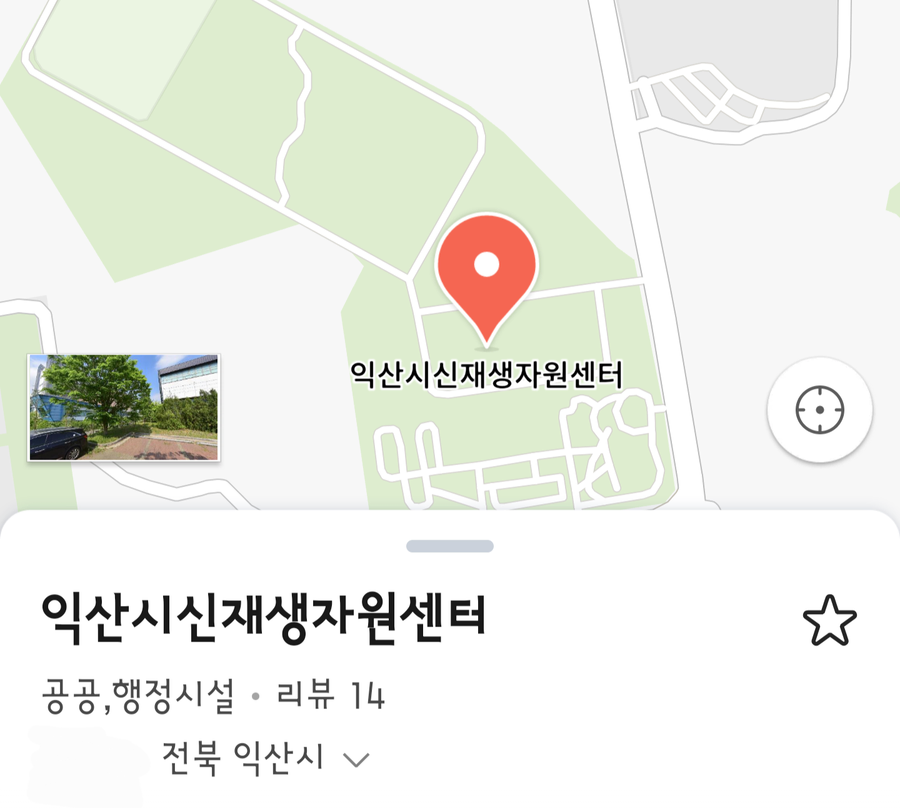The image size is (900, 808).
Task: Save 익산시신재생자원센터 to favorites
Action: pyautogui.click(x=829, y=622)
